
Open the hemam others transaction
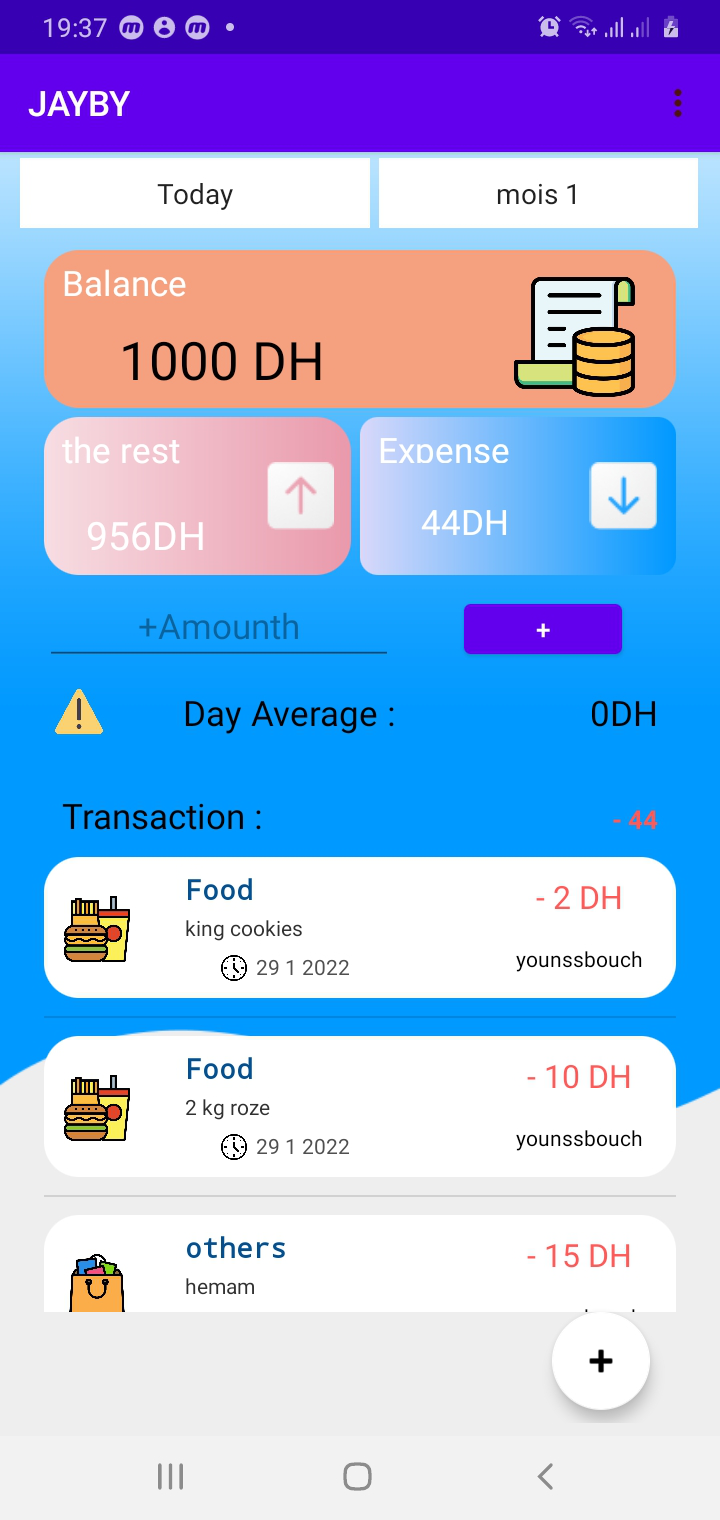360,1264
